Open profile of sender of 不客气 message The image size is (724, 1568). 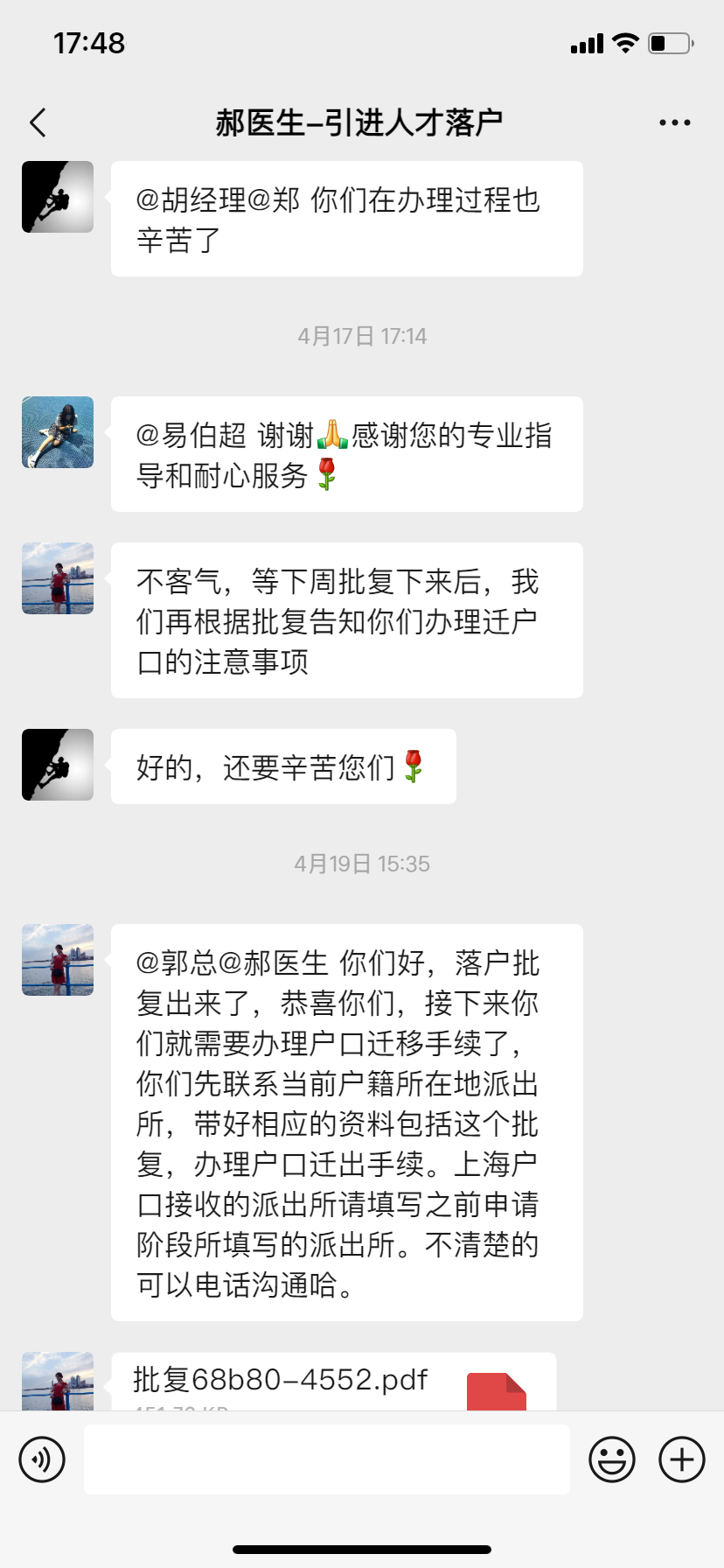pos(58,578)
